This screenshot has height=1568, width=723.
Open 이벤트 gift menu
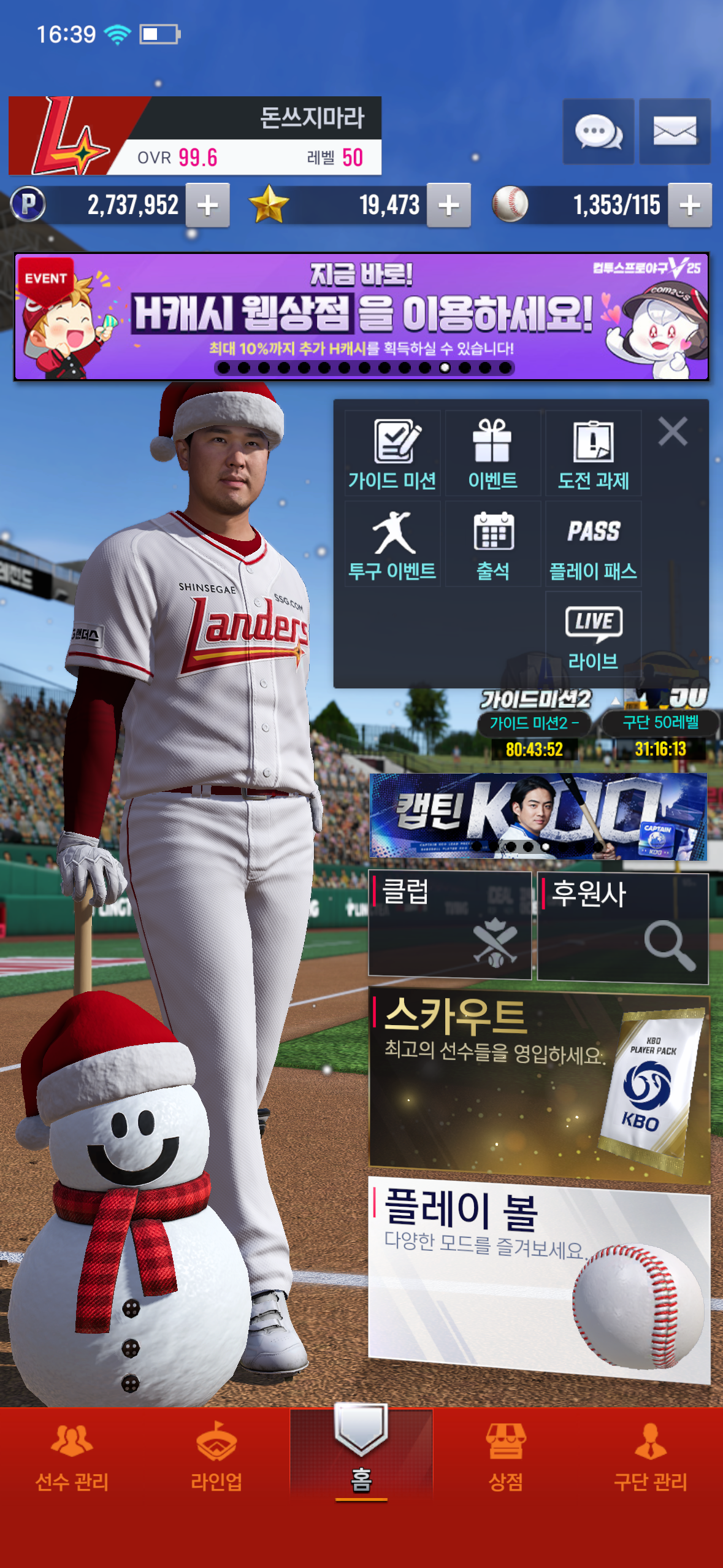coord(492,455)
